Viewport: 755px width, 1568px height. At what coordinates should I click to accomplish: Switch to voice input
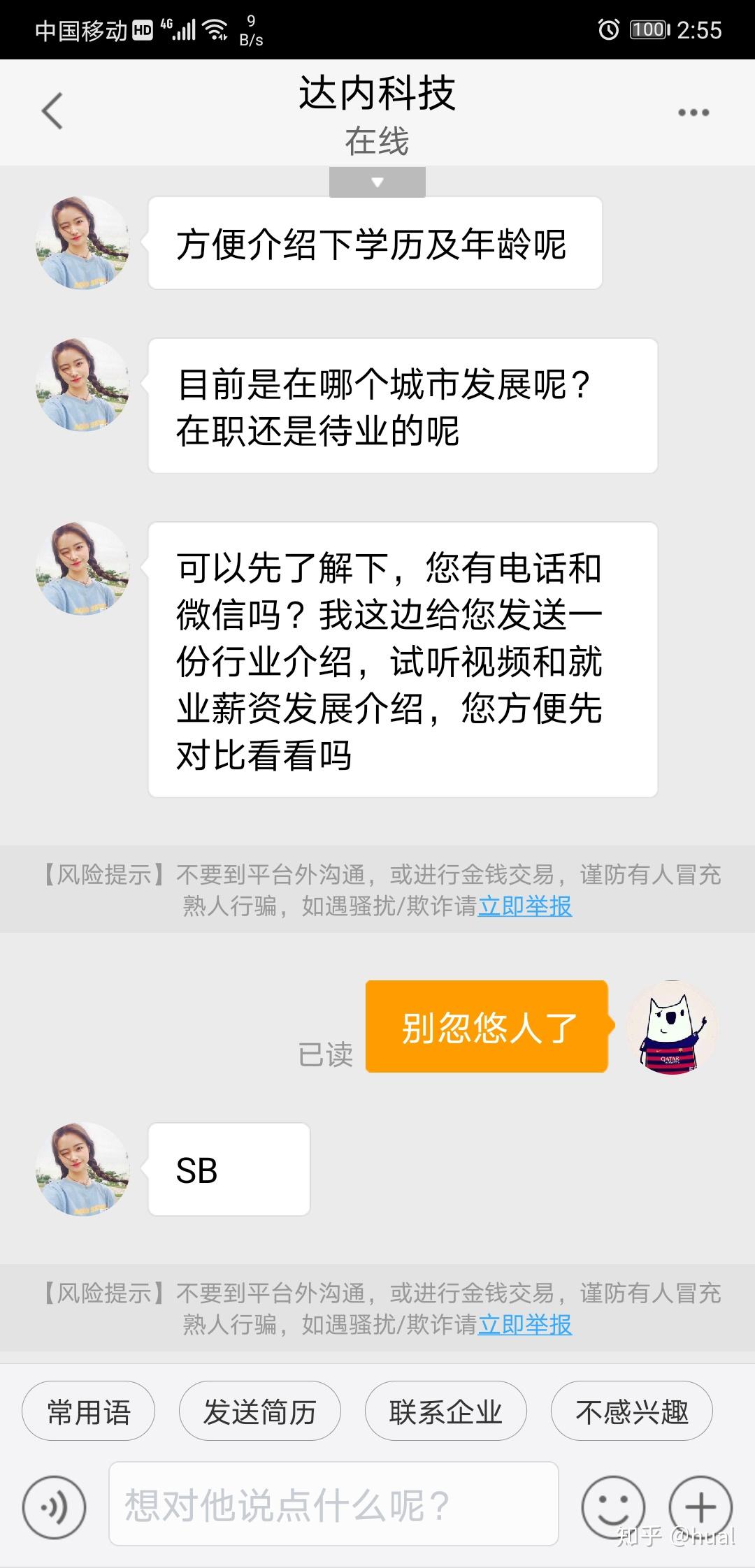54,1507
